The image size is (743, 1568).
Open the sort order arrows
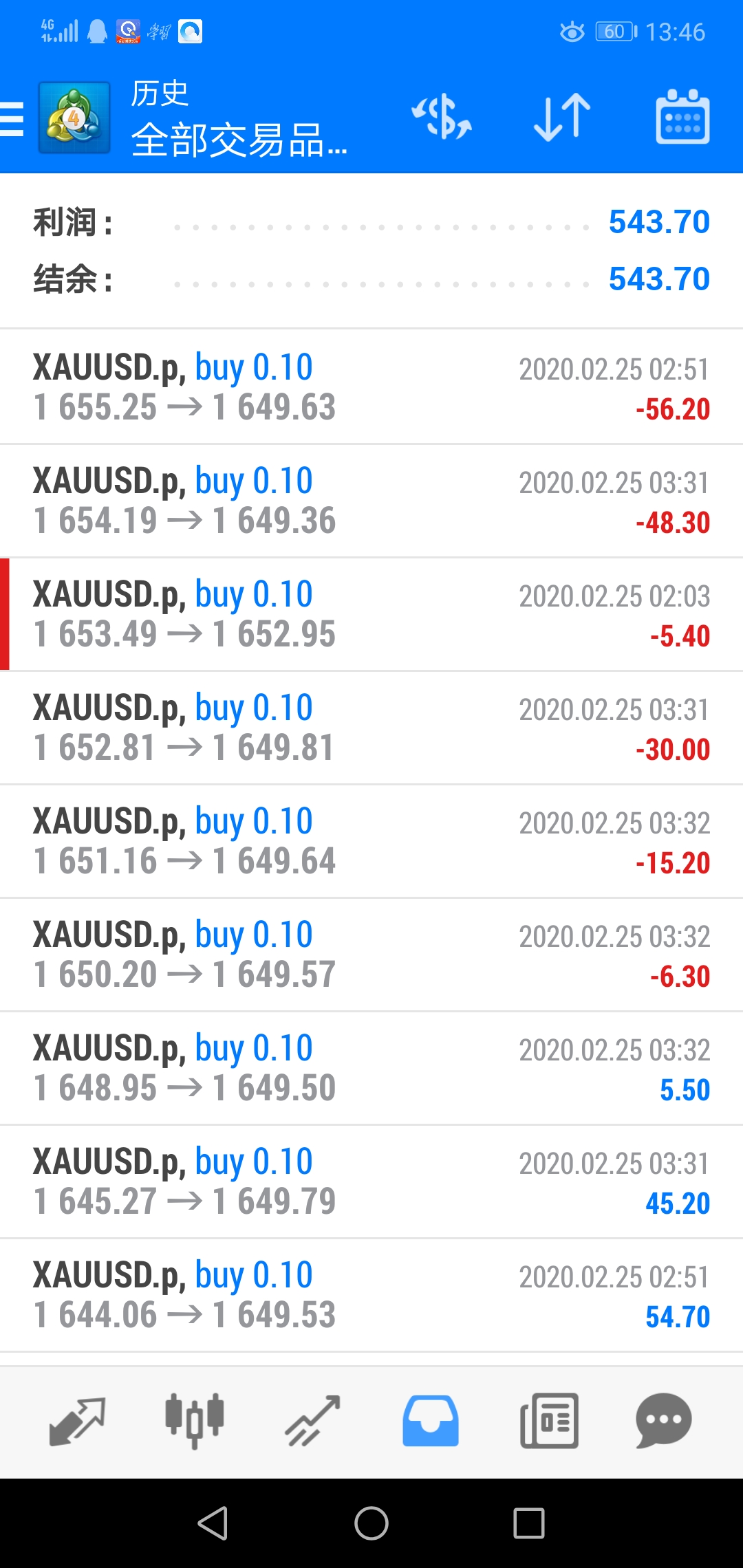pos(562,117)
